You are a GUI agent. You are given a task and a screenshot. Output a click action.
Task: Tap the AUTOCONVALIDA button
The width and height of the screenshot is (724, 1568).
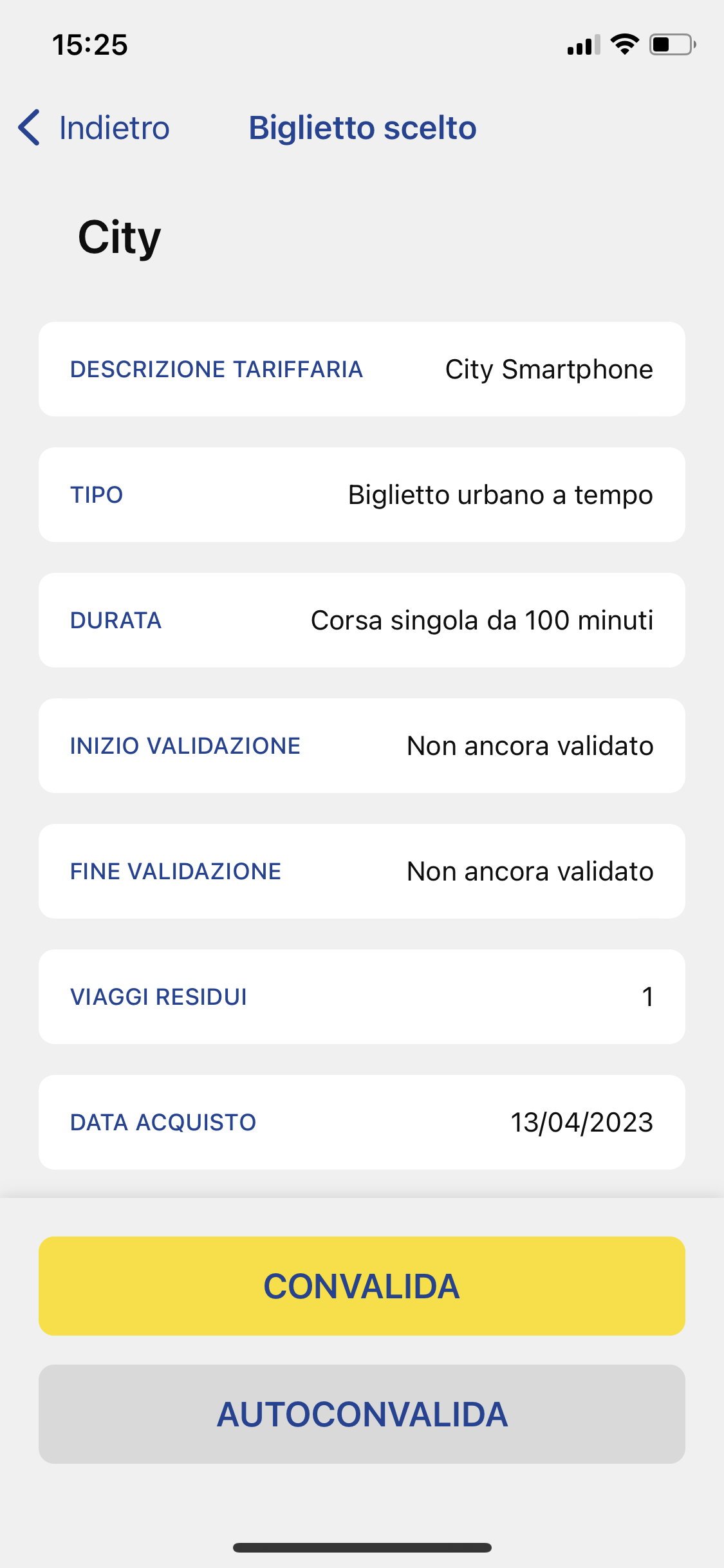tap(362, 1414)
